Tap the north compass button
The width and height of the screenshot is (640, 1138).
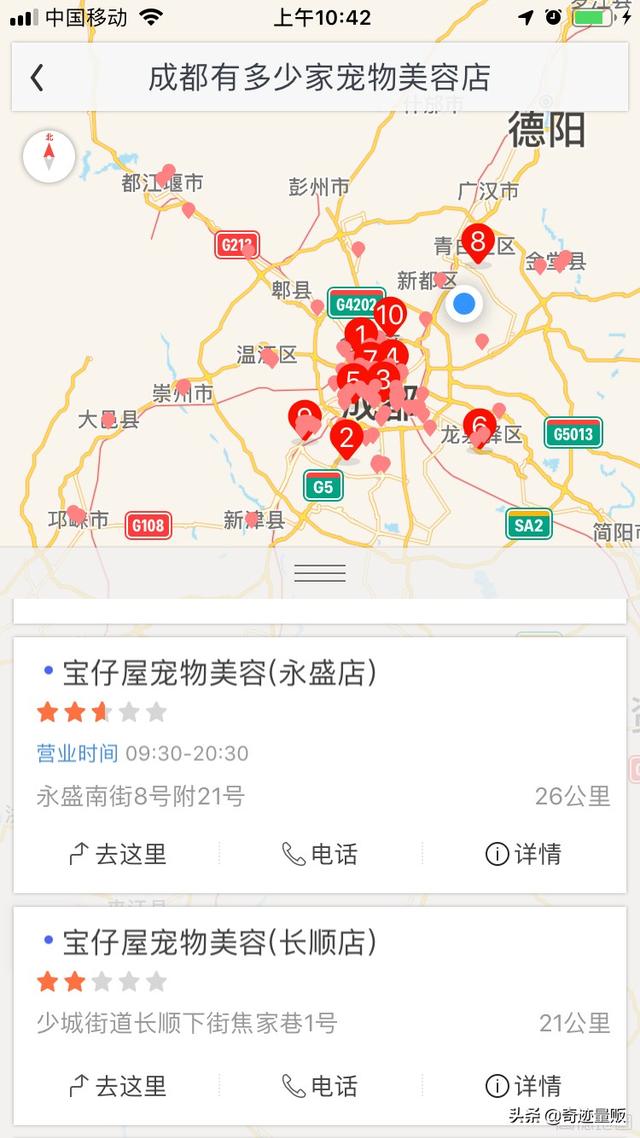[x=49, y=156]
